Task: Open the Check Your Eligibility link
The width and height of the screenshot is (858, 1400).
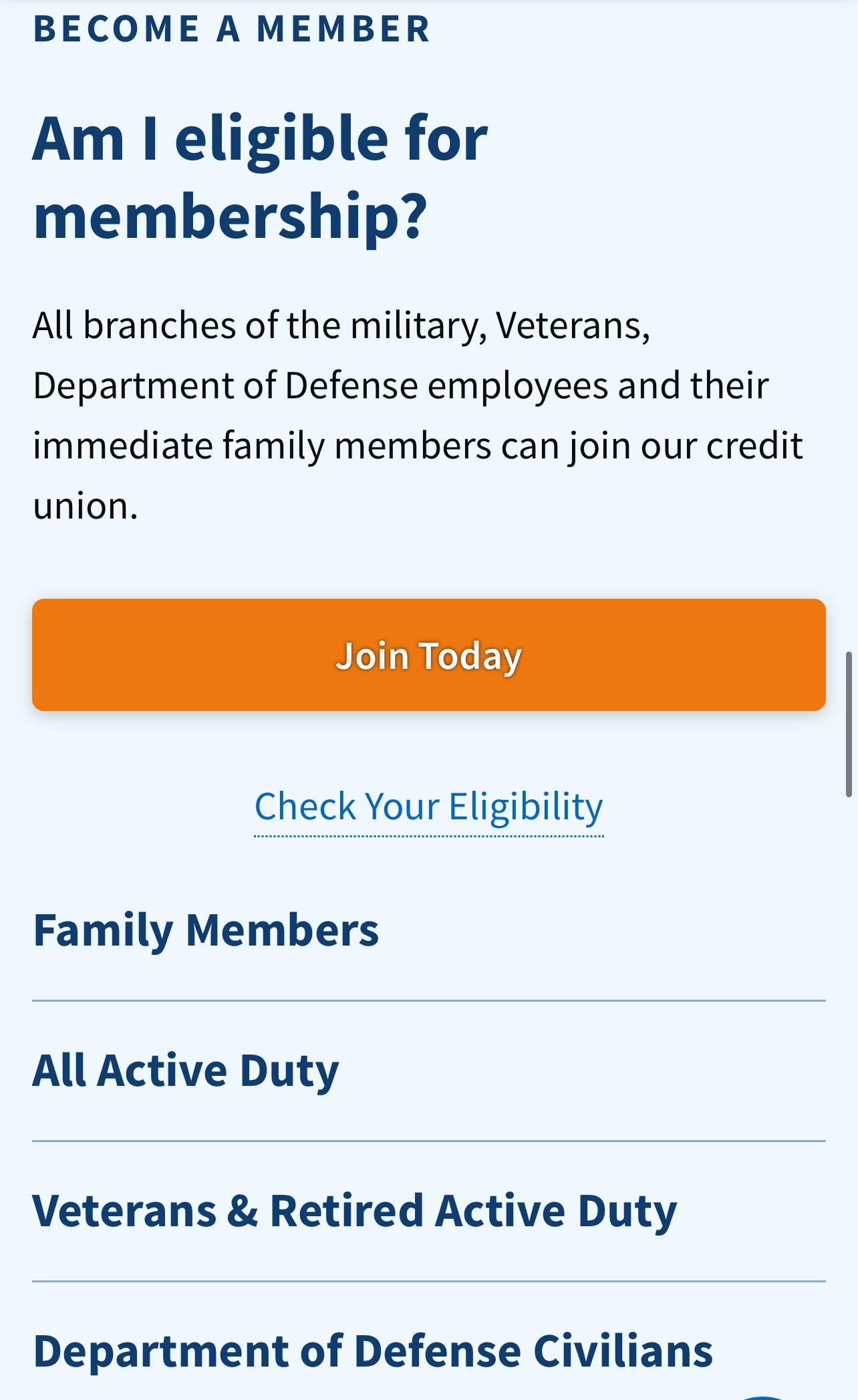Action: tap(428, 807)
